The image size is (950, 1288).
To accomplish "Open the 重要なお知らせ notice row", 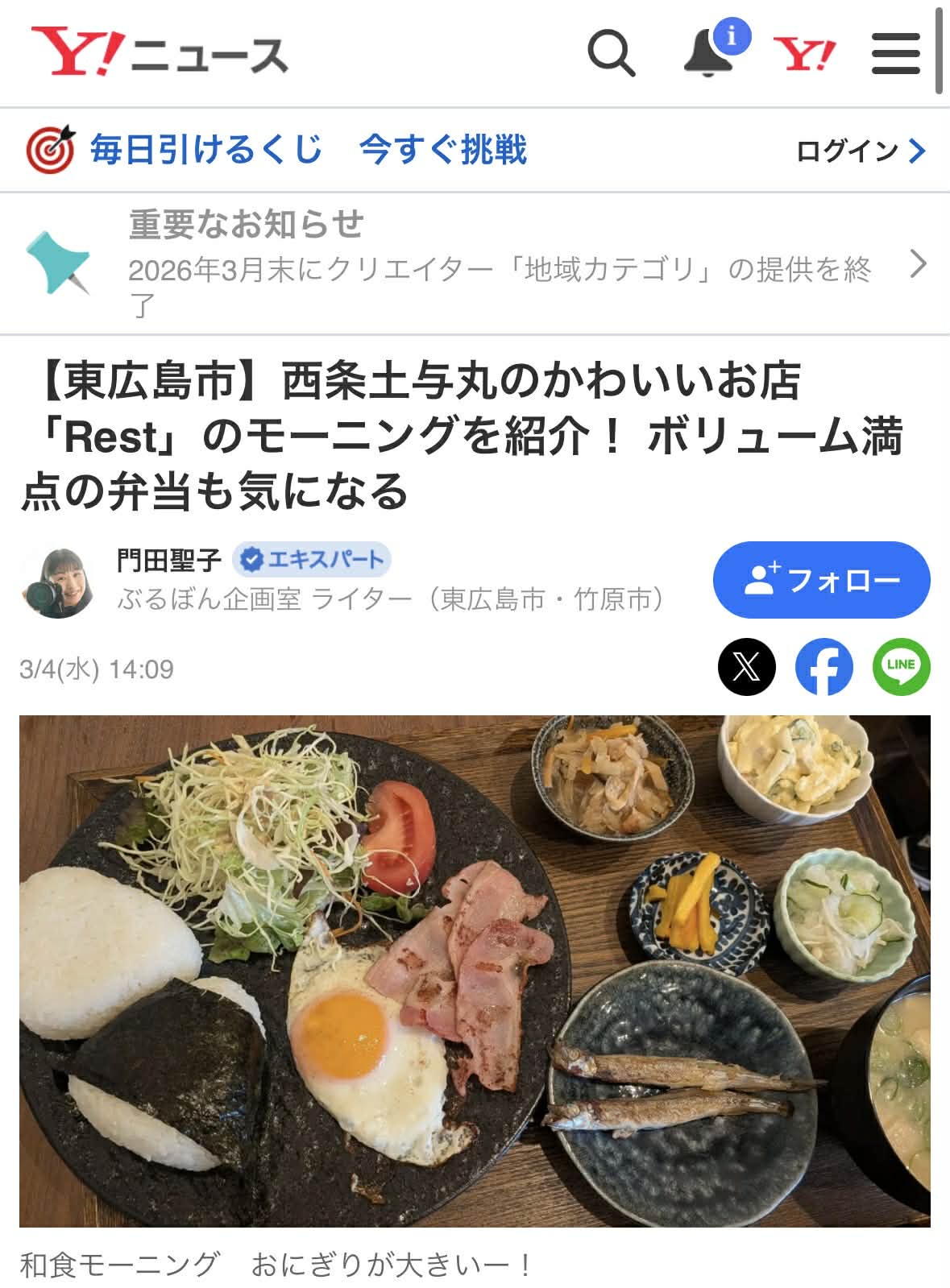I will coord(475,263).
